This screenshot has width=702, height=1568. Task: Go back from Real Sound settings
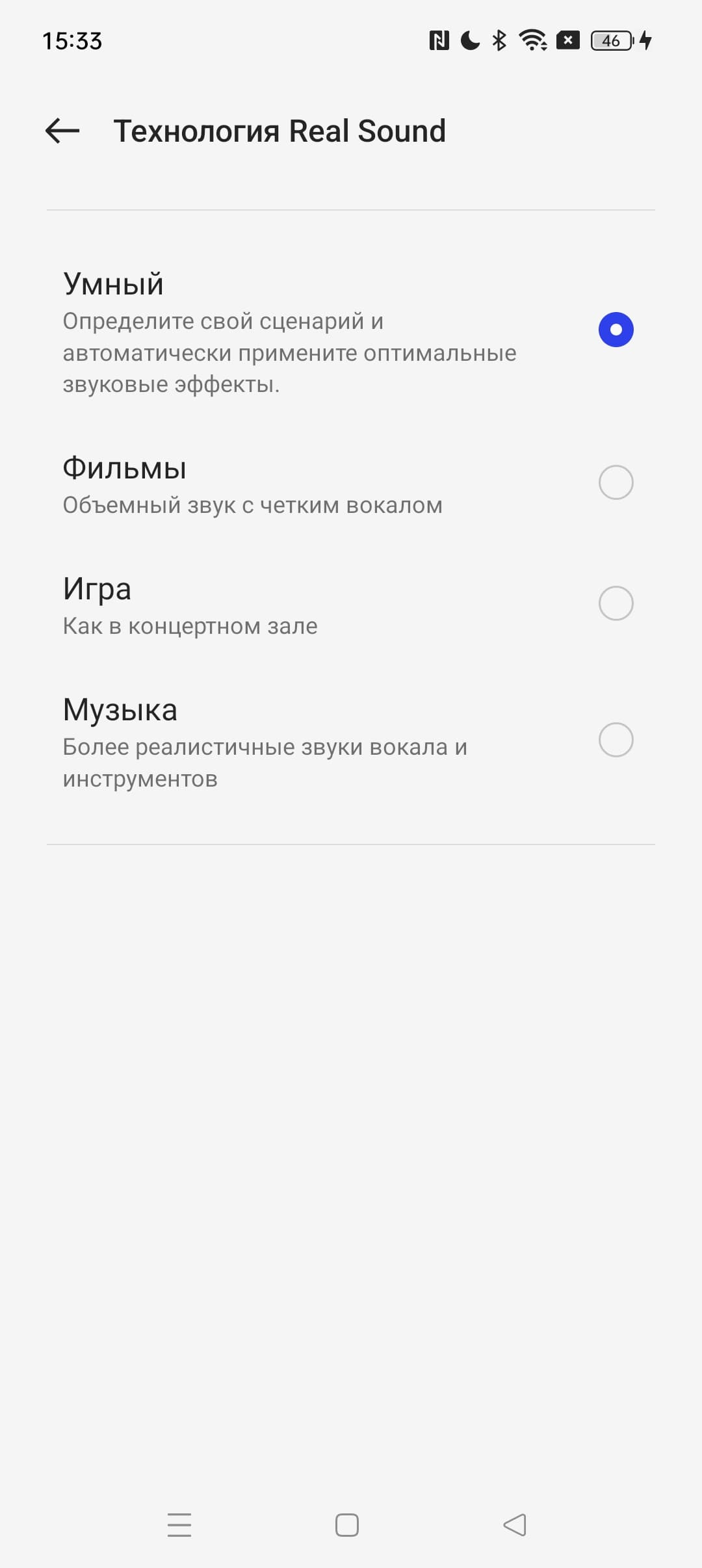pos(62,131)
